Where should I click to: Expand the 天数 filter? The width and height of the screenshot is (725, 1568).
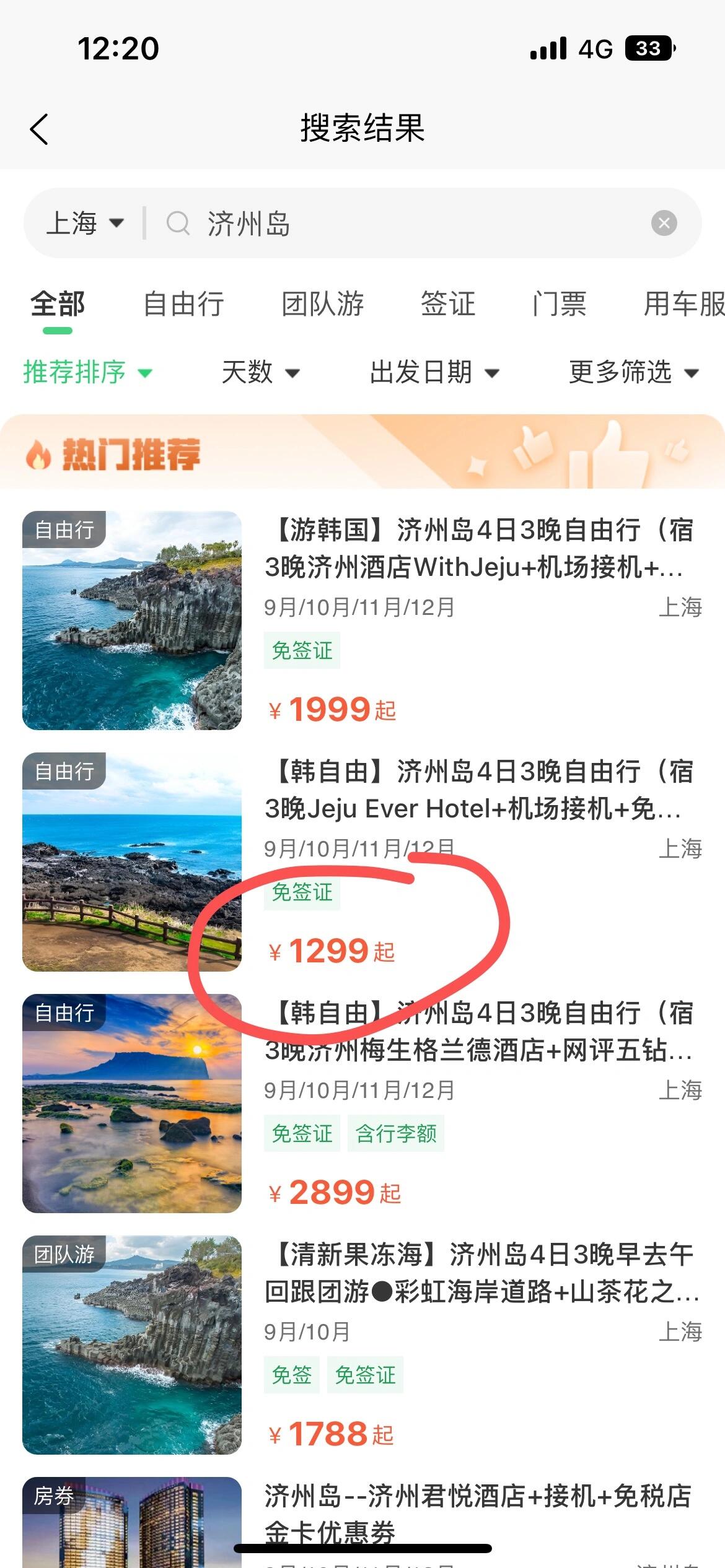pyautogui.click(x=260, y=372)
